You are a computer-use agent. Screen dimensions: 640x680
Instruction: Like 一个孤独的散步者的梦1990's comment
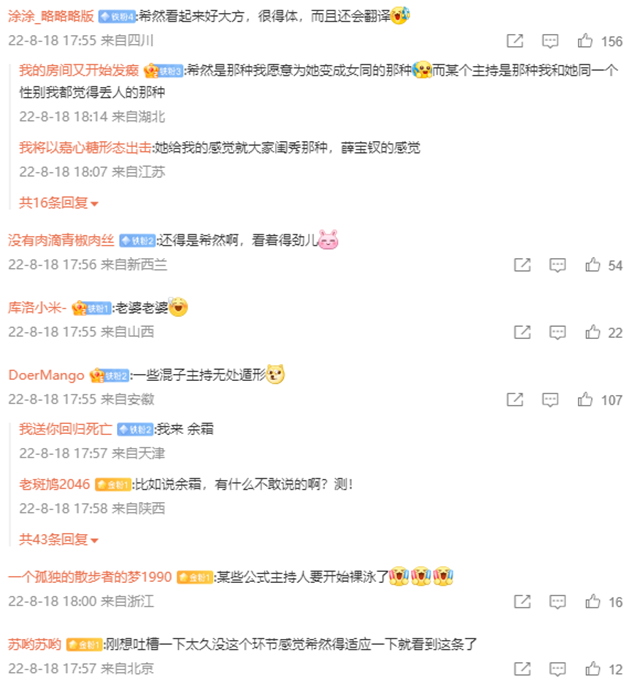click(x=592, y=601)
